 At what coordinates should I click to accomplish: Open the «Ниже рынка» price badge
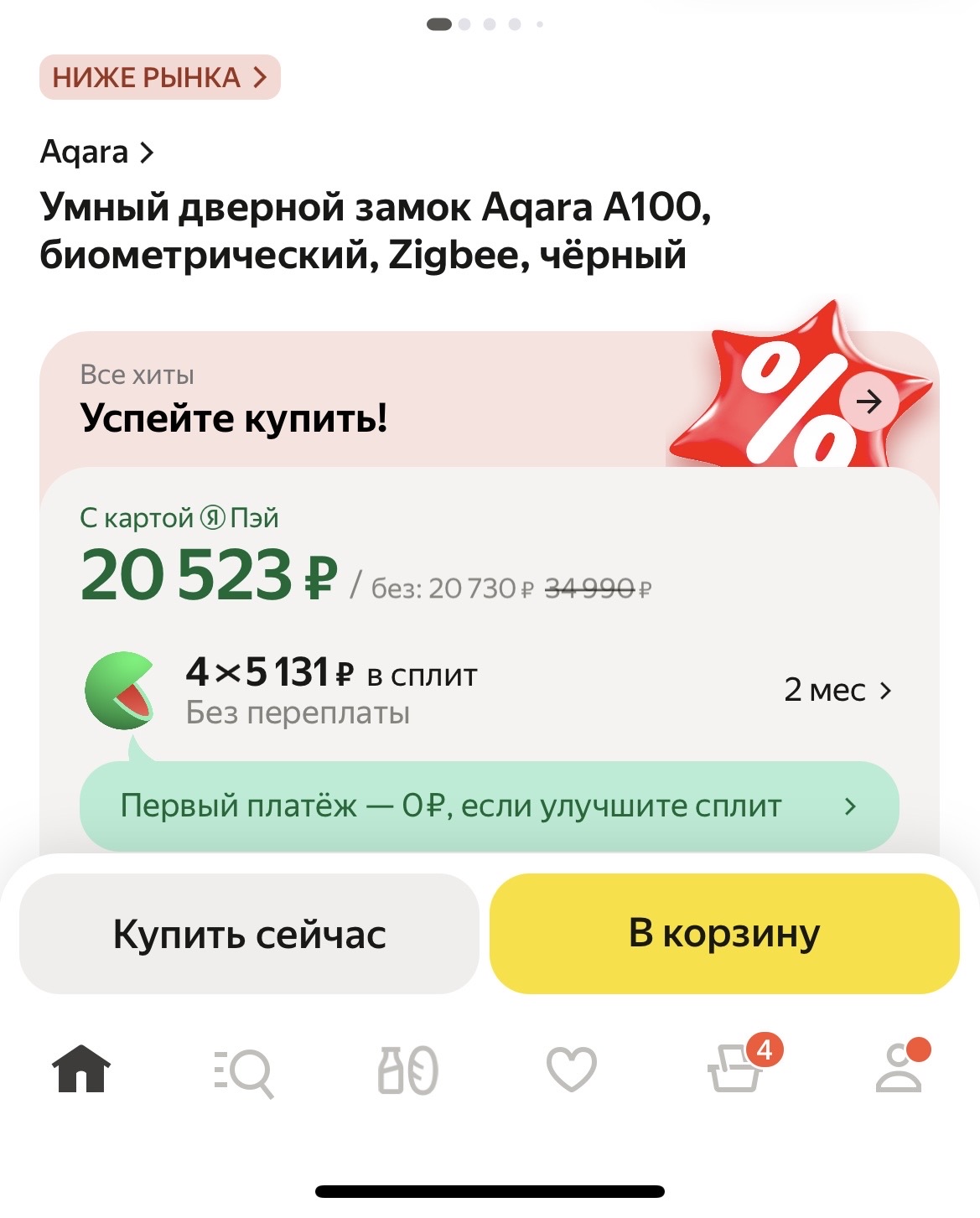click(x=159, y=78)
